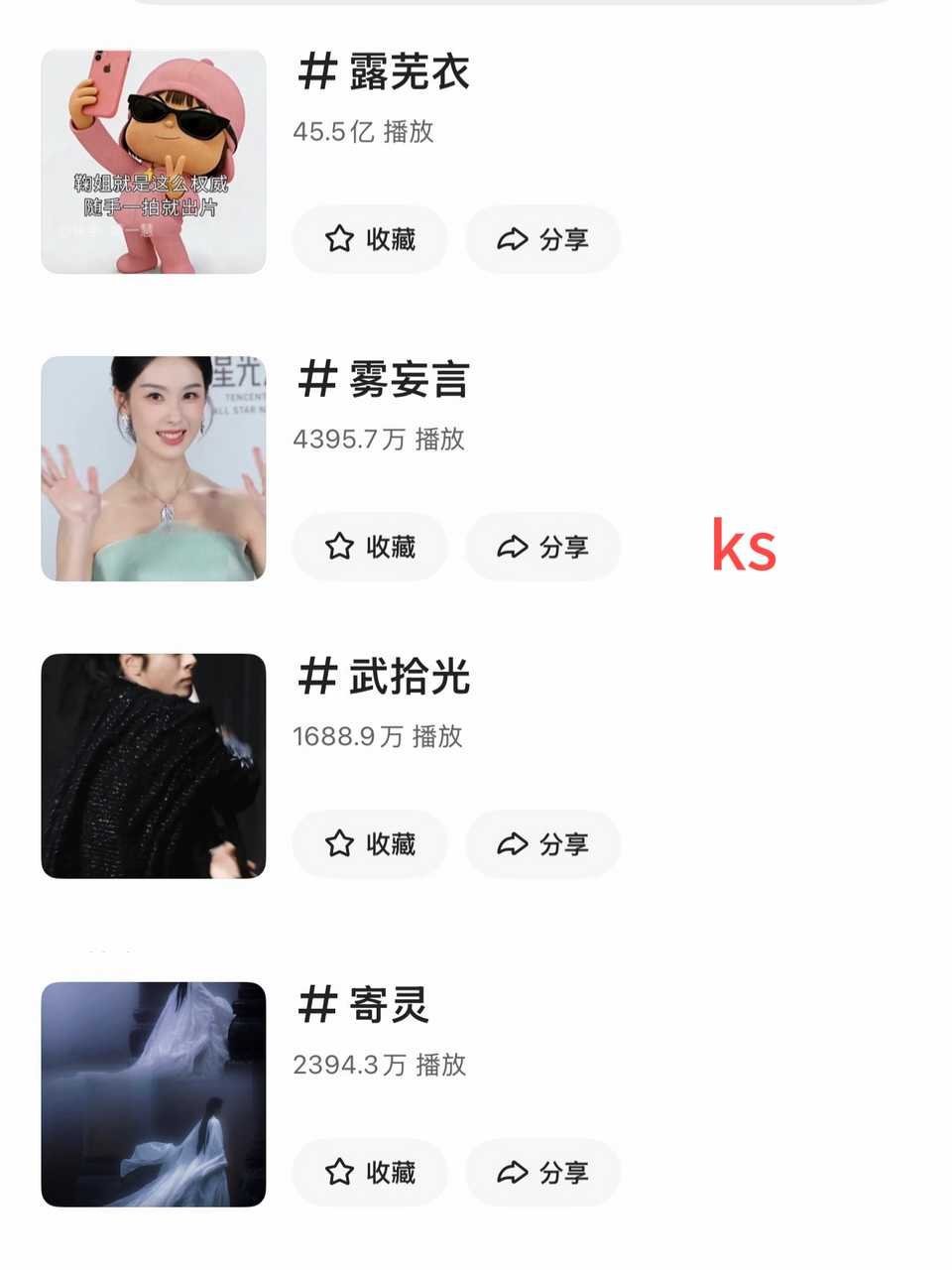Tap the 收藏 button for the 雾妄言 topic
This screenshot has width=952, height=1270.
coord(369,547)
